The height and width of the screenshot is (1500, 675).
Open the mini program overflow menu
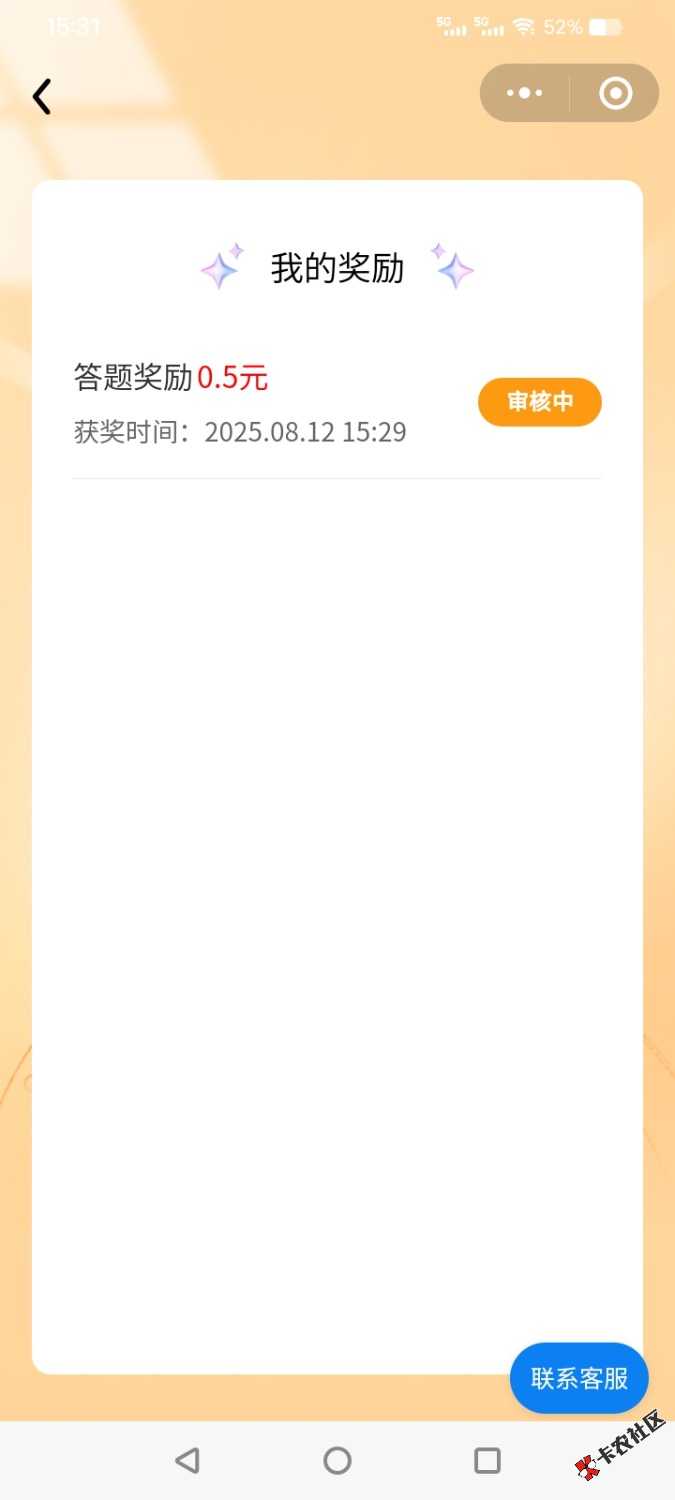[x=525, y=93]
